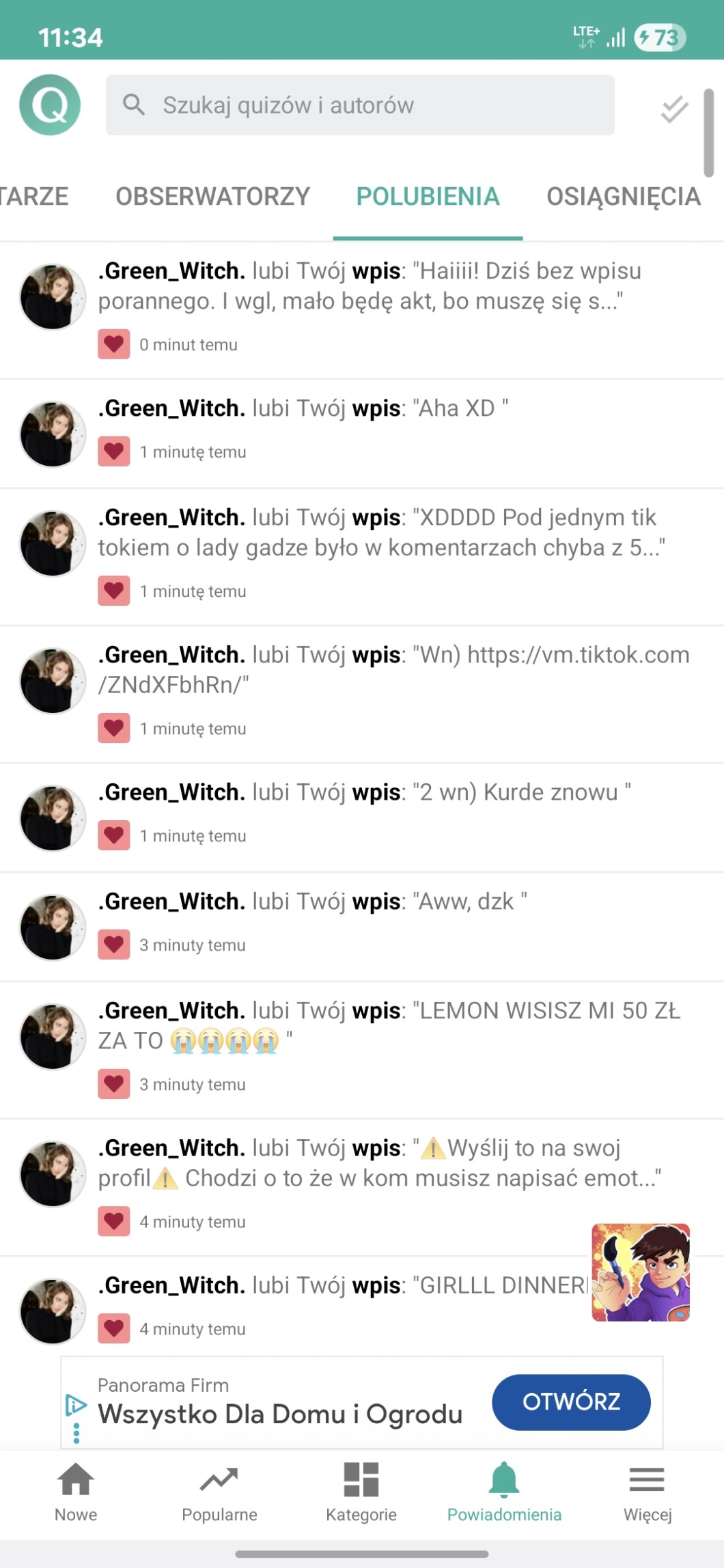This screenshot has width=724, height=1568.
Task: Open the Więcej menu
Action: pos(647,1493)
